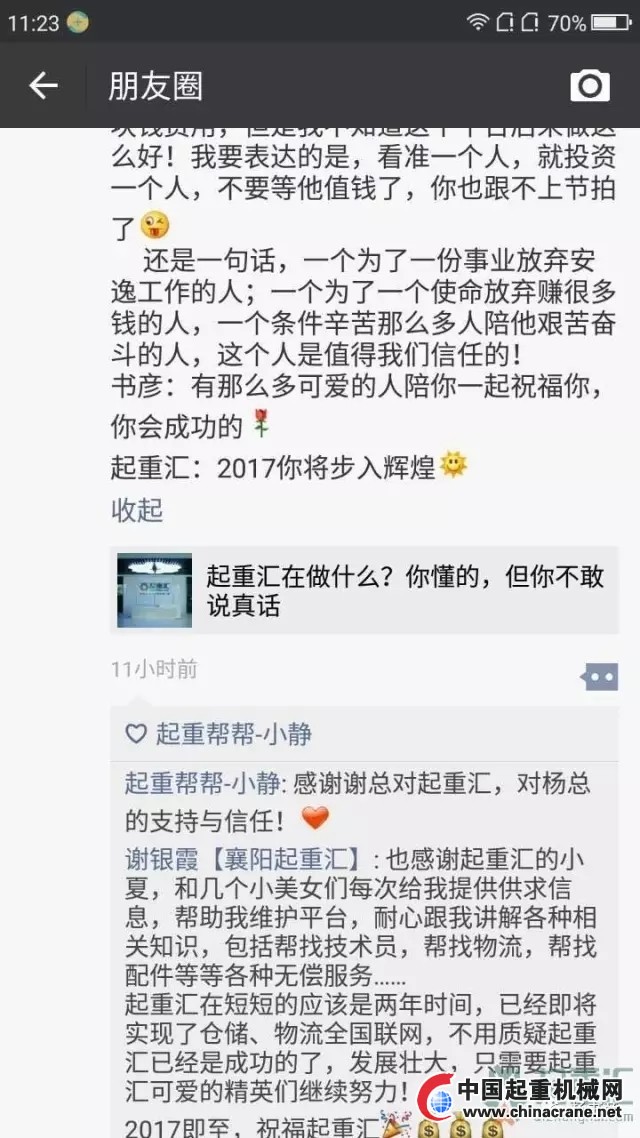
Task: Go back from the 朋友圈 screen
Action: (x=43, y=86)
